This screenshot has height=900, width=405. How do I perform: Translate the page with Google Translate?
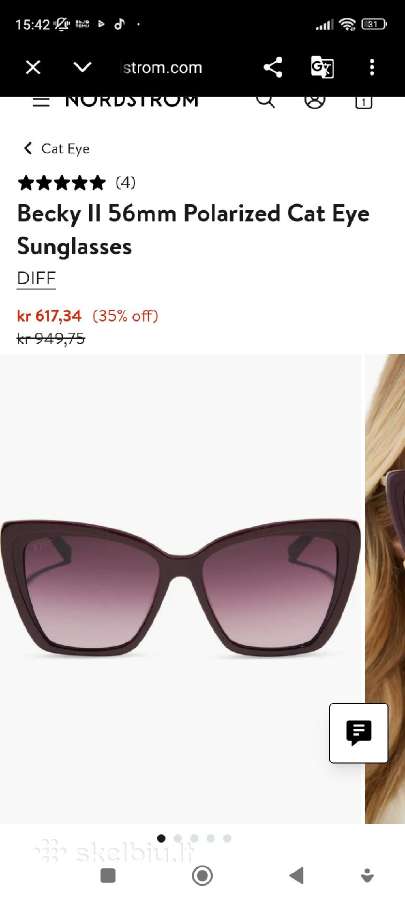coord(322,68)
